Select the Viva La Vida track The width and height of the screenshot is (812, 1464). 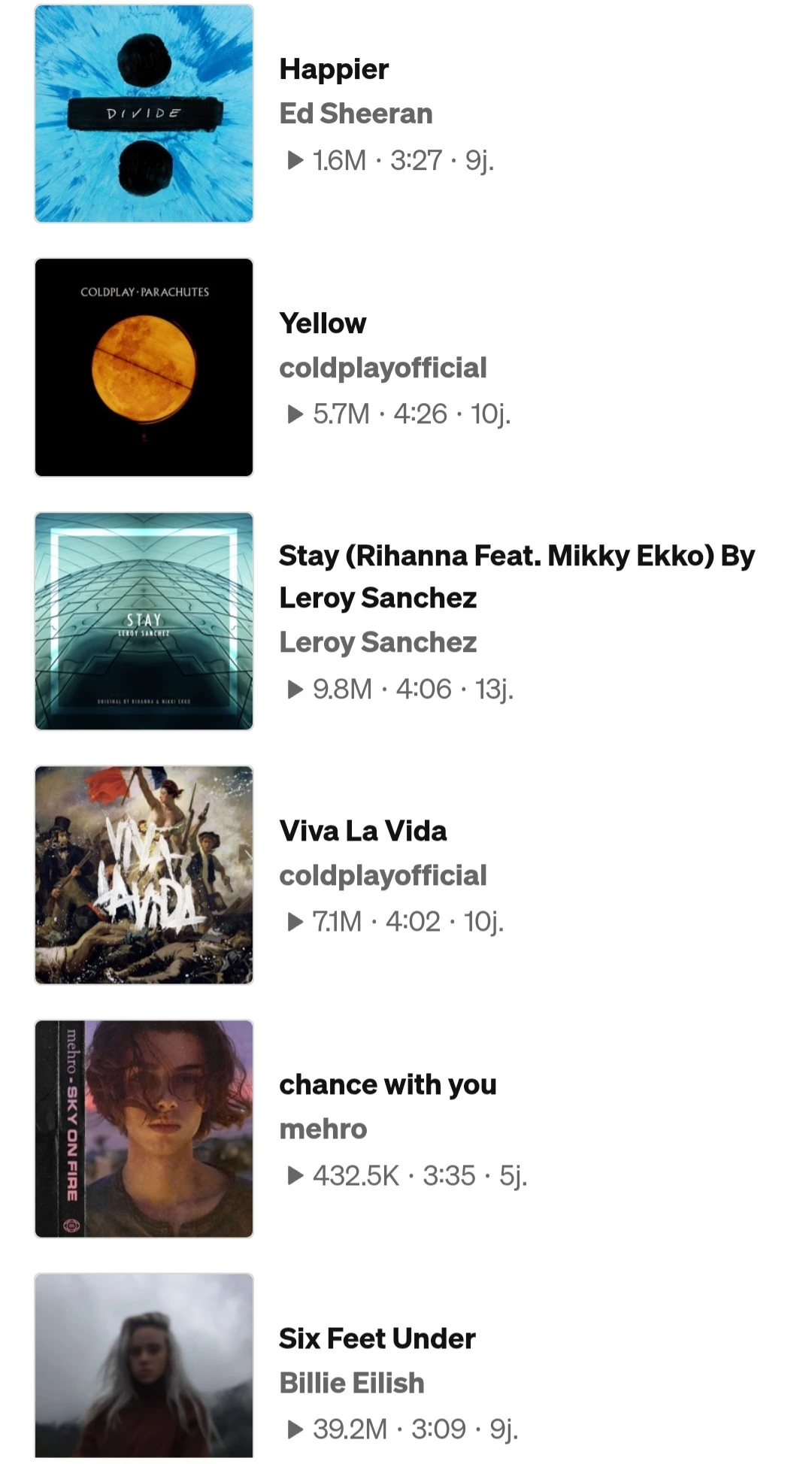click(x=362, y=831)
